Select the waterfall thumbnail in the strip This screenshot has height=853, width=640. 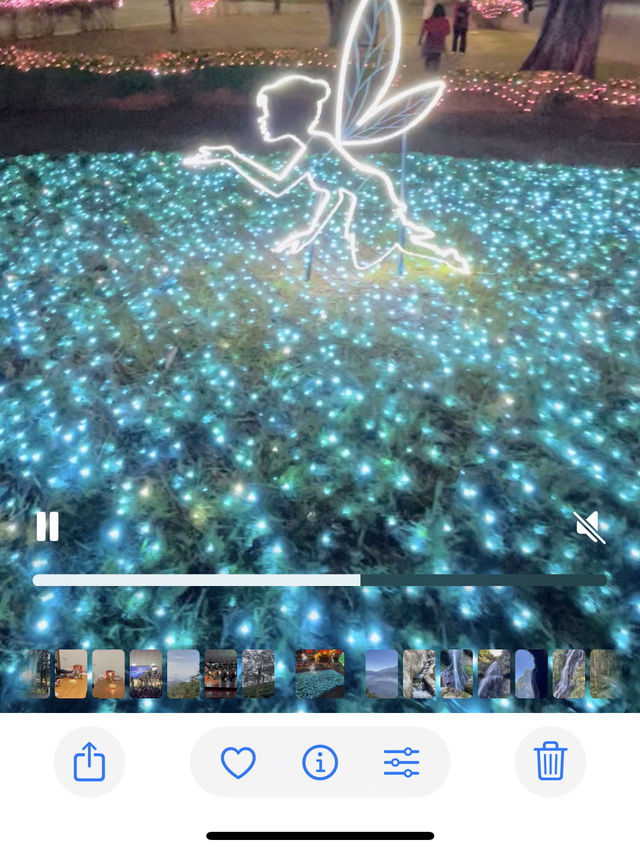pos(456,674)
